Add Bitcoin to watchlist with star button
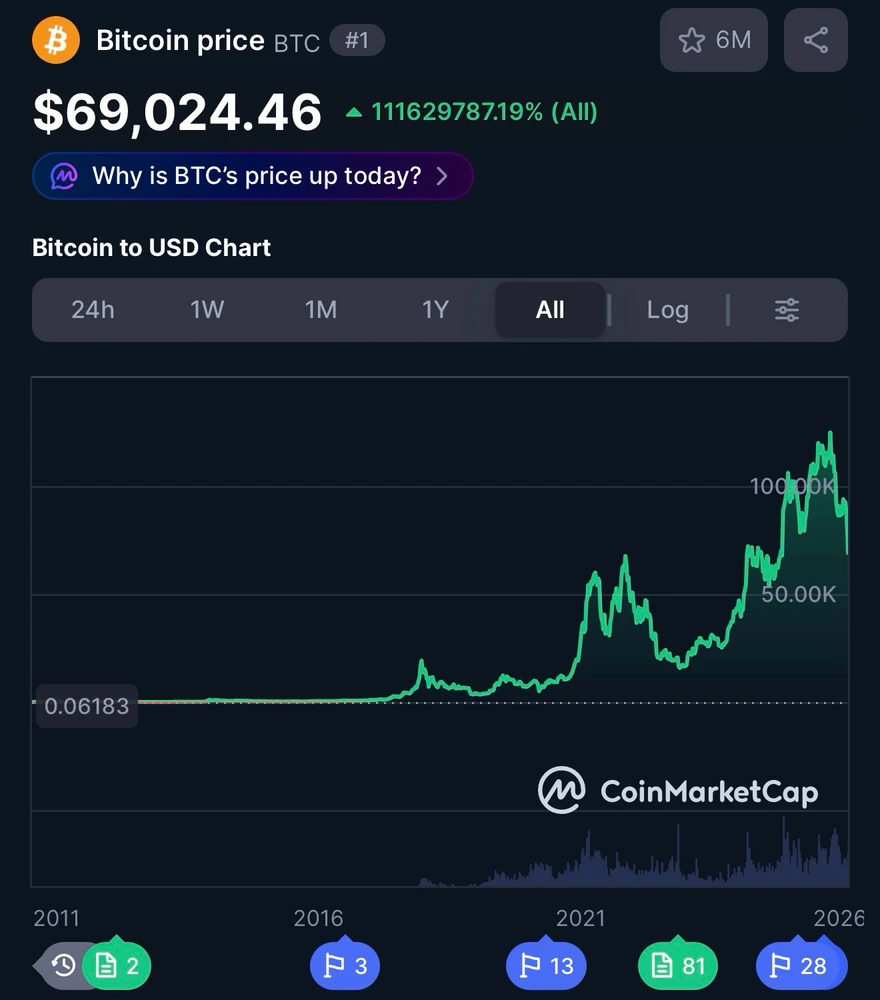Viewport: 880px width, 1000px height. click(713, 40)
